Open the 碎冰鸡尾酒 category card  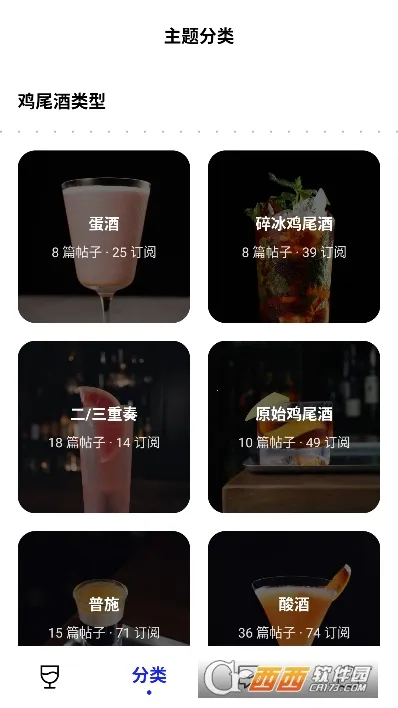click(294, 237)
